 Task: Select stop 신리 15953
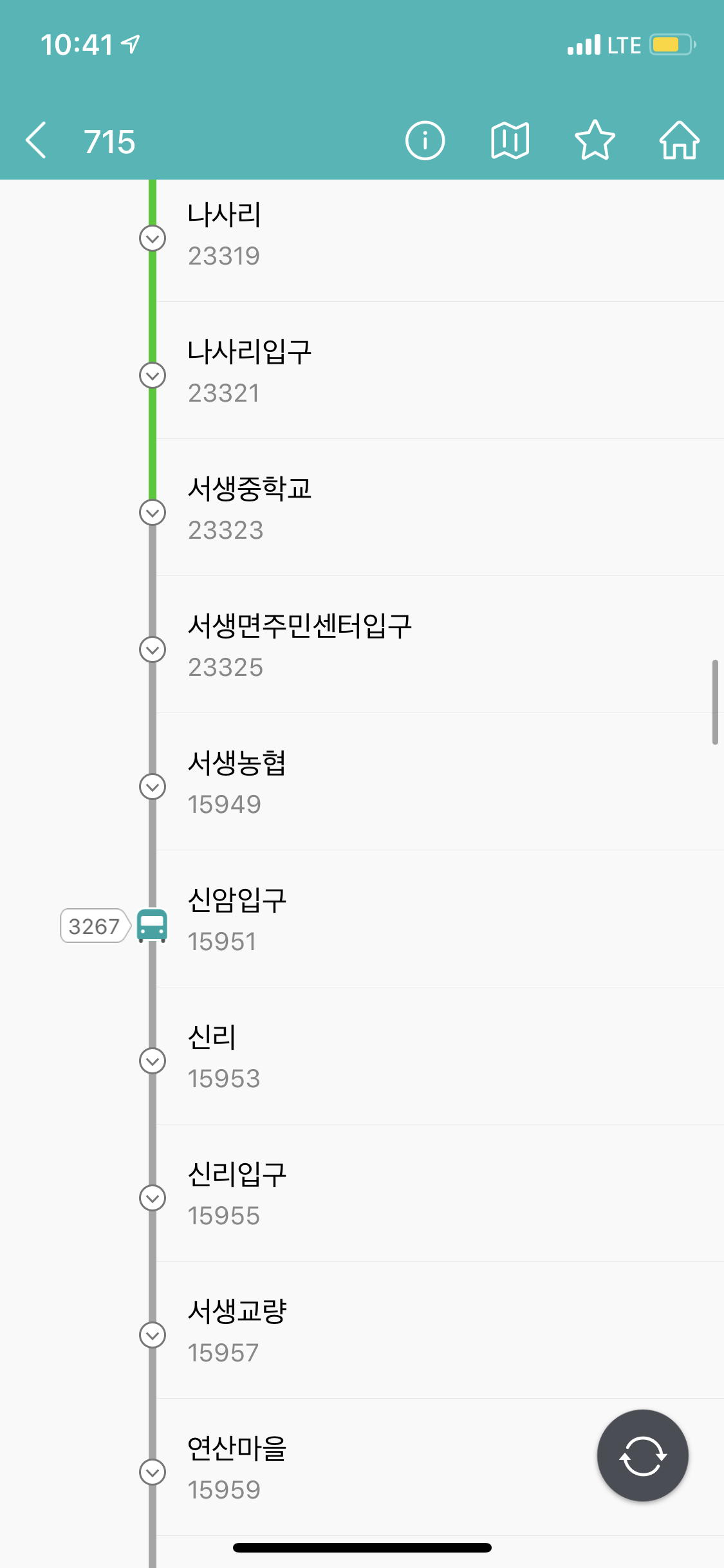click(440, 1056)
